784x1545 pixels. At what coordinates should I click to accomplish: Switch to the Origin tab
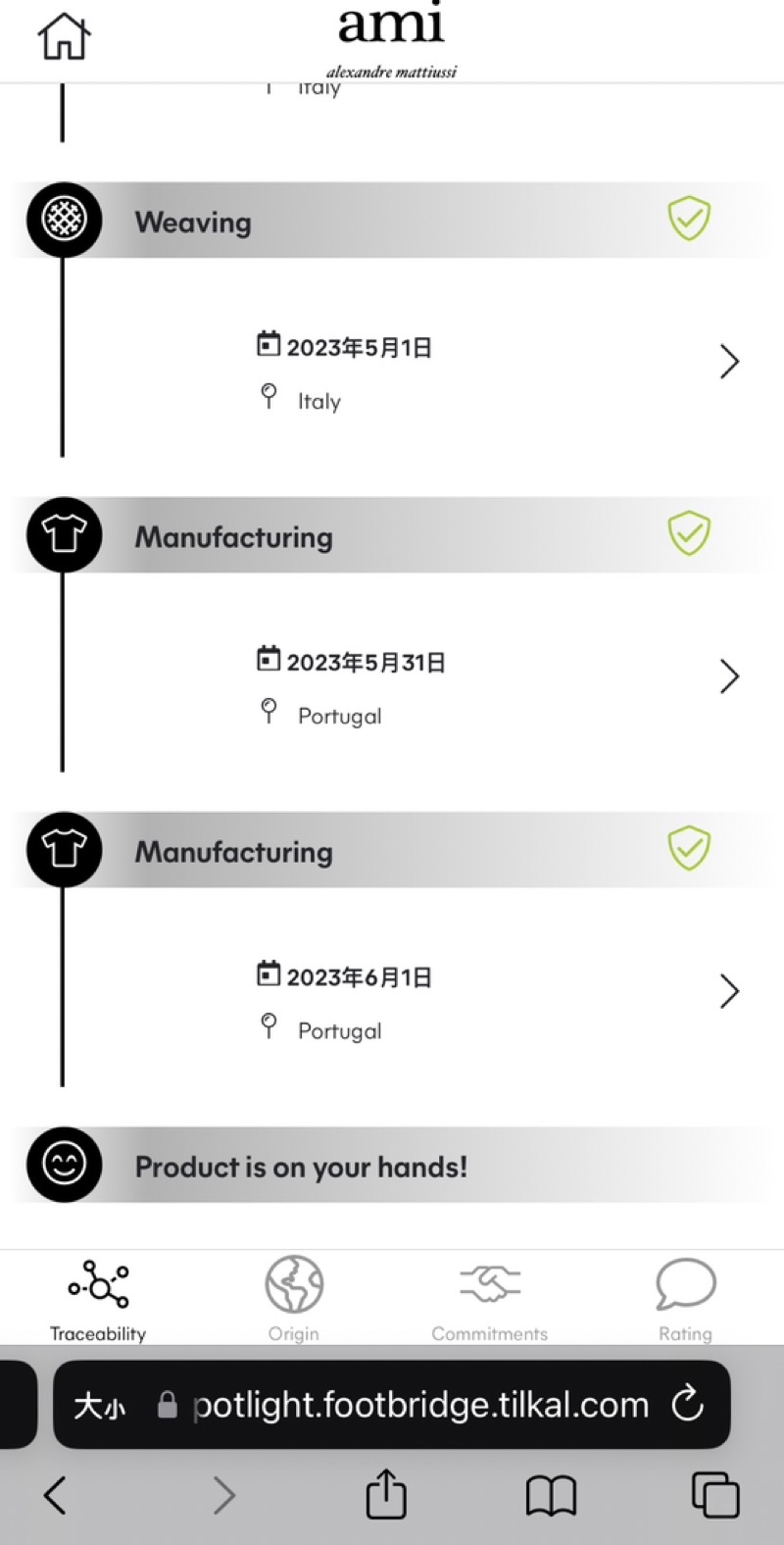pyautogui.click(x=294, y=1299)
